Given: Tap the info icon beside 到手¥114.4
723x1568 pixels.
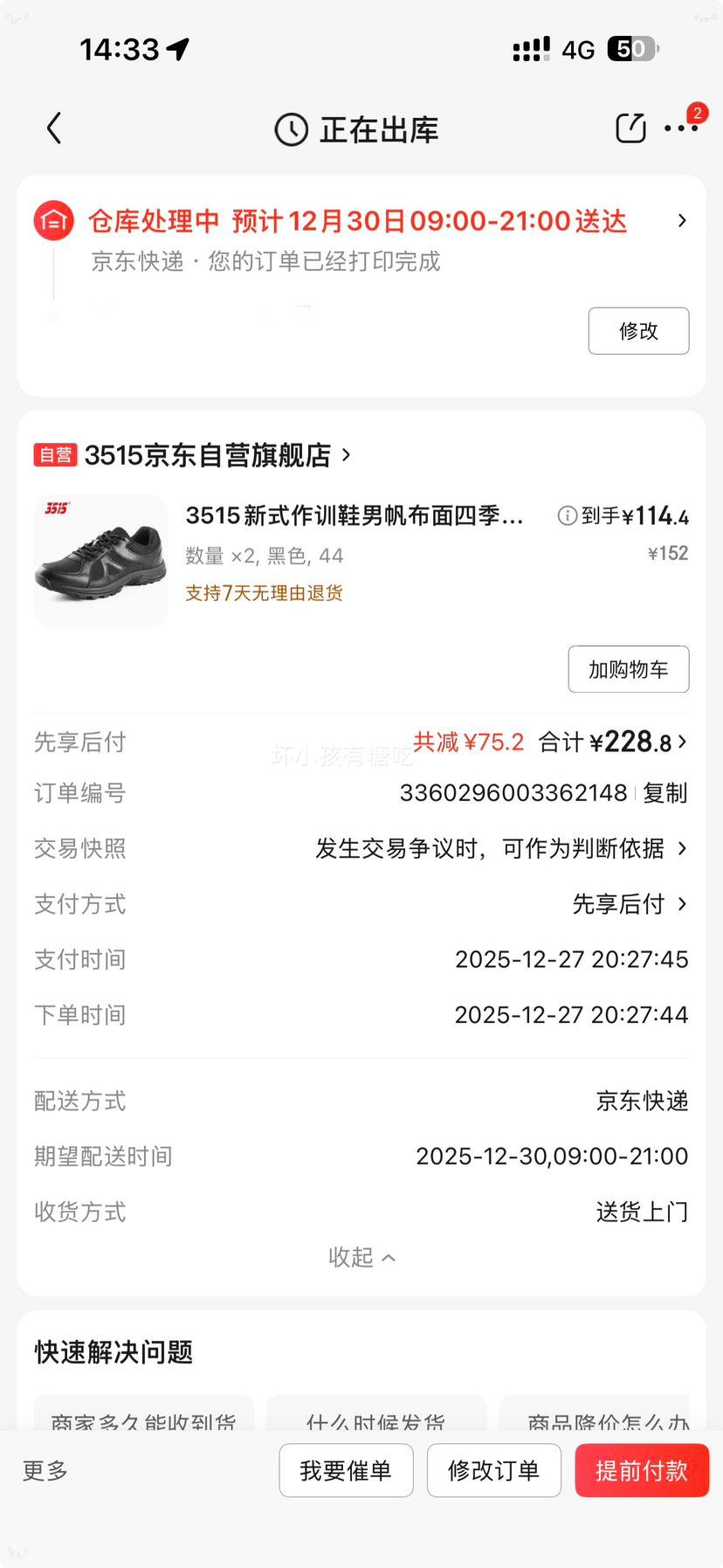Looking at the screenshot, I should coord(567,515).
